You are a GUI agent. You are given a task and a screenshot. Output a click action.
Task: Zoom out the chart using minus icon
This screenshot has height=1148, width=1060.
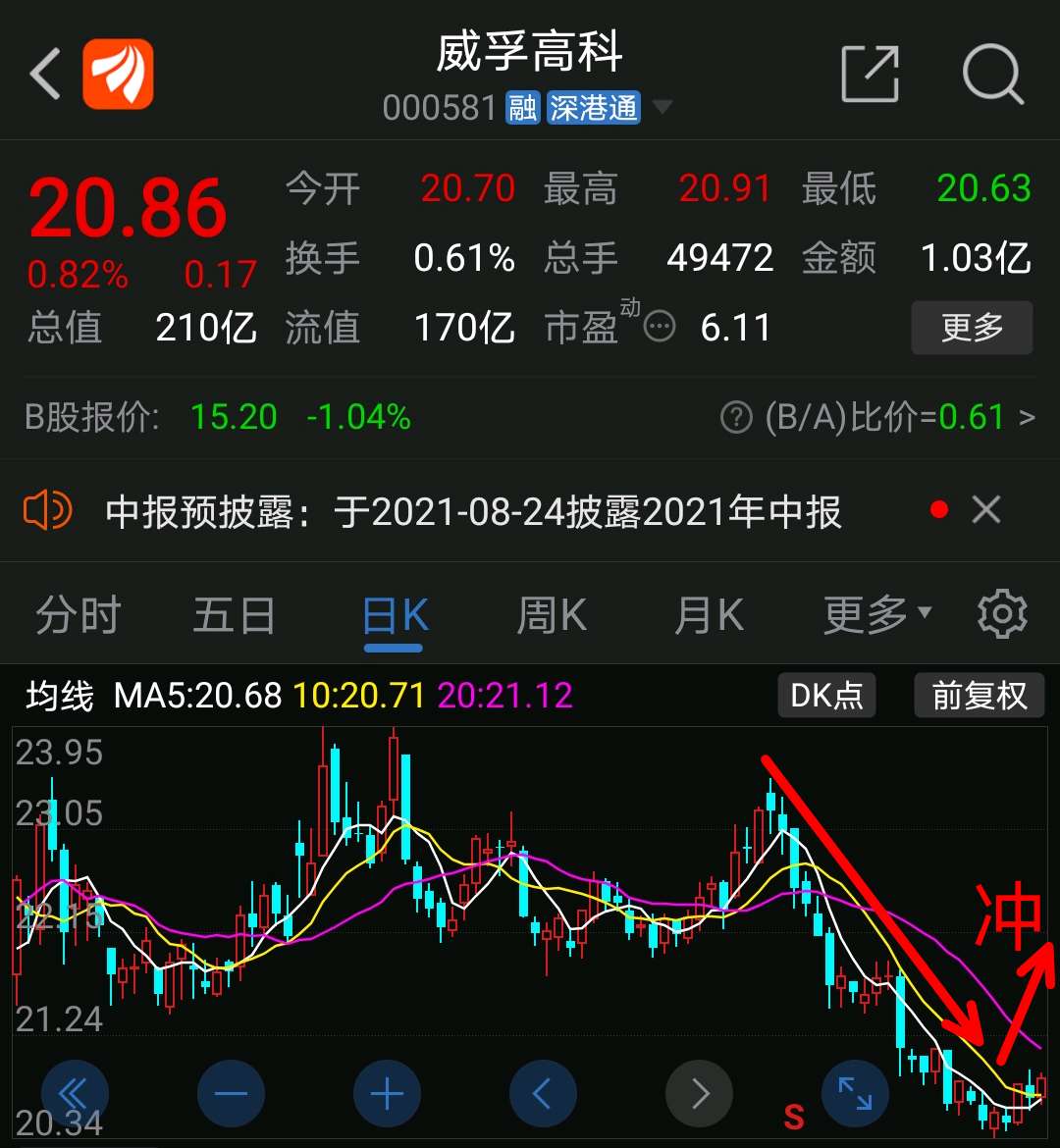pos(231,1093)
